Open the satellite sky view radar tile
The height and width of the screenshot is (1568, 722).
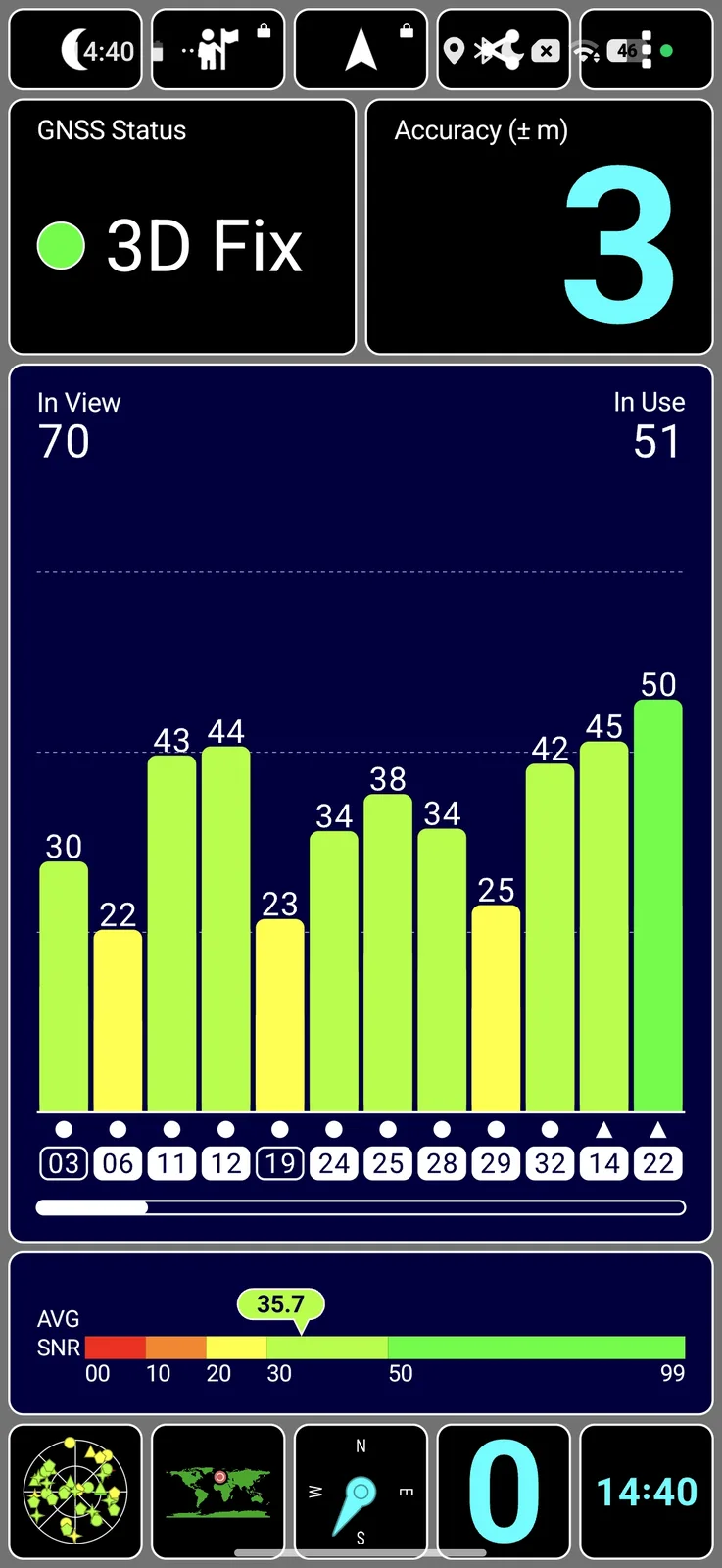click(75, 1492)
